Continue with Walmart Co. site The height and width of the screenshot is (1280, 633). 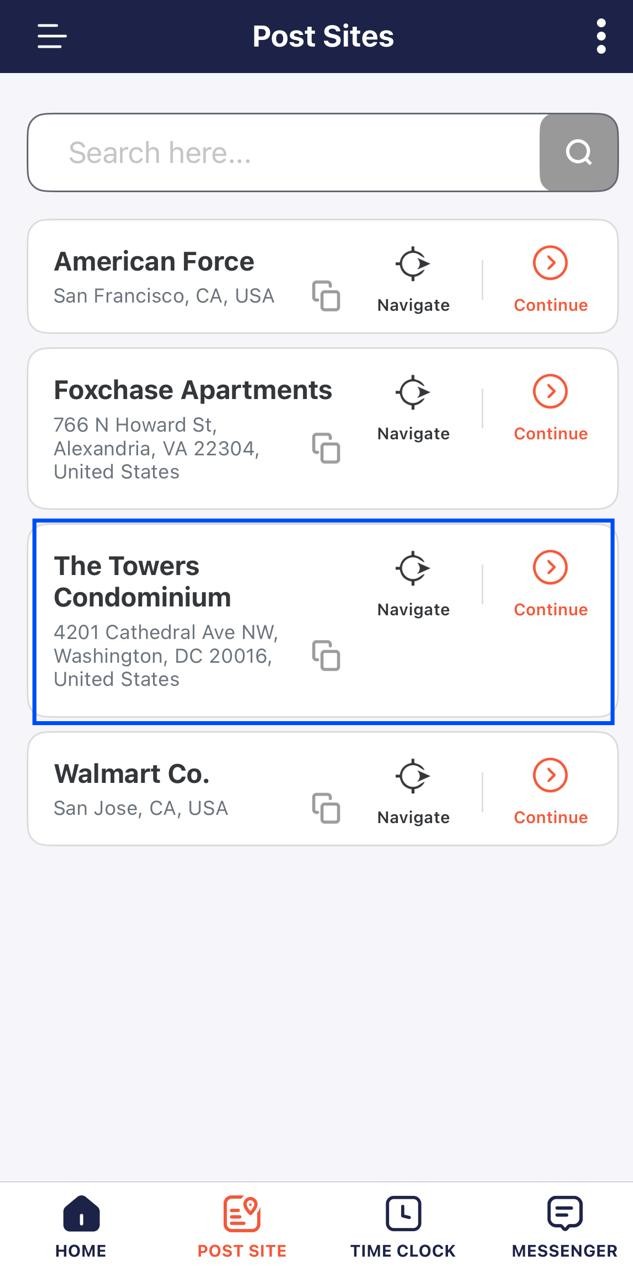[x=550, y=792]
